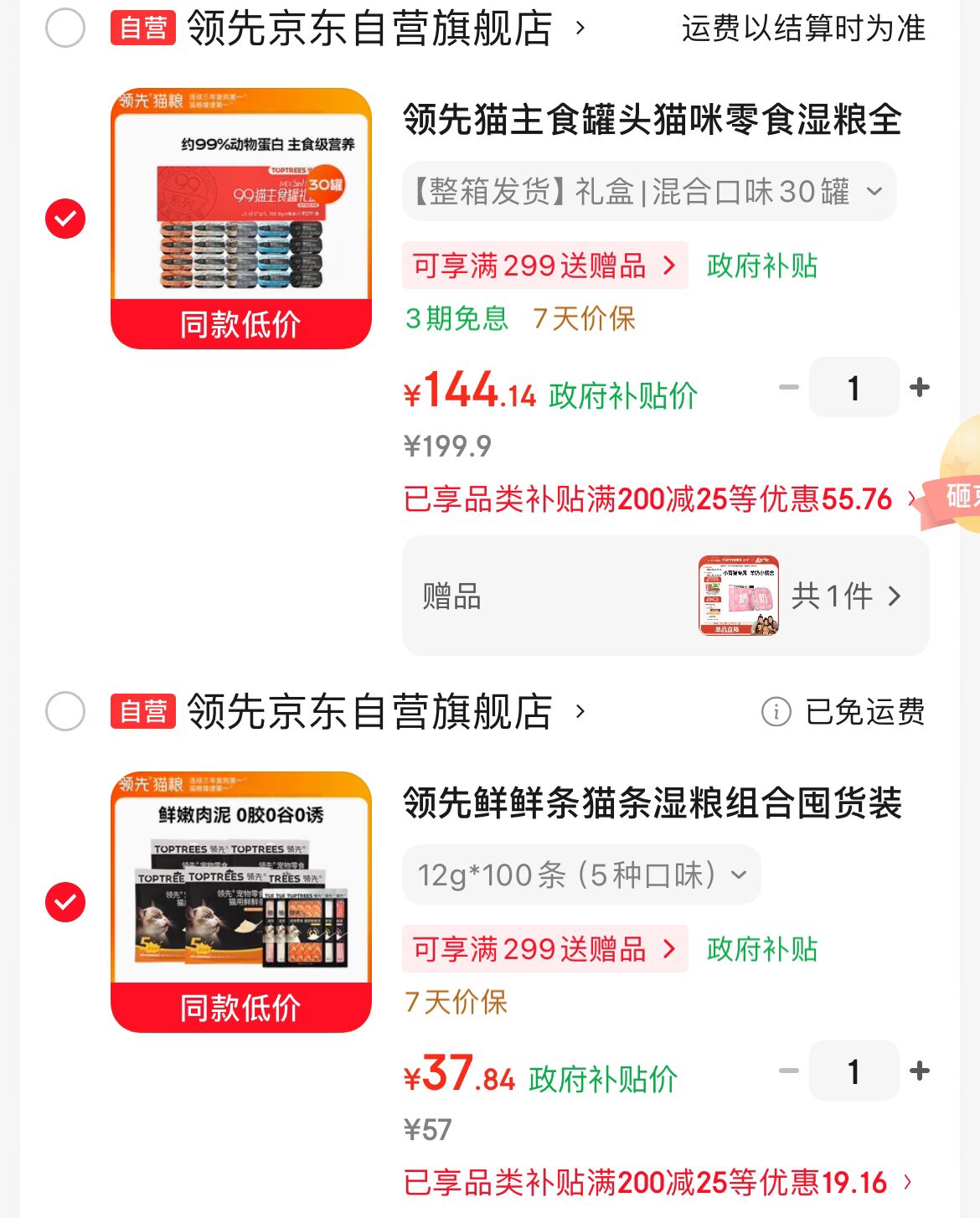This screenshot has width=980, height=1218.
Task: View discount details totaling 19.16
Action: click(658, 1183)
